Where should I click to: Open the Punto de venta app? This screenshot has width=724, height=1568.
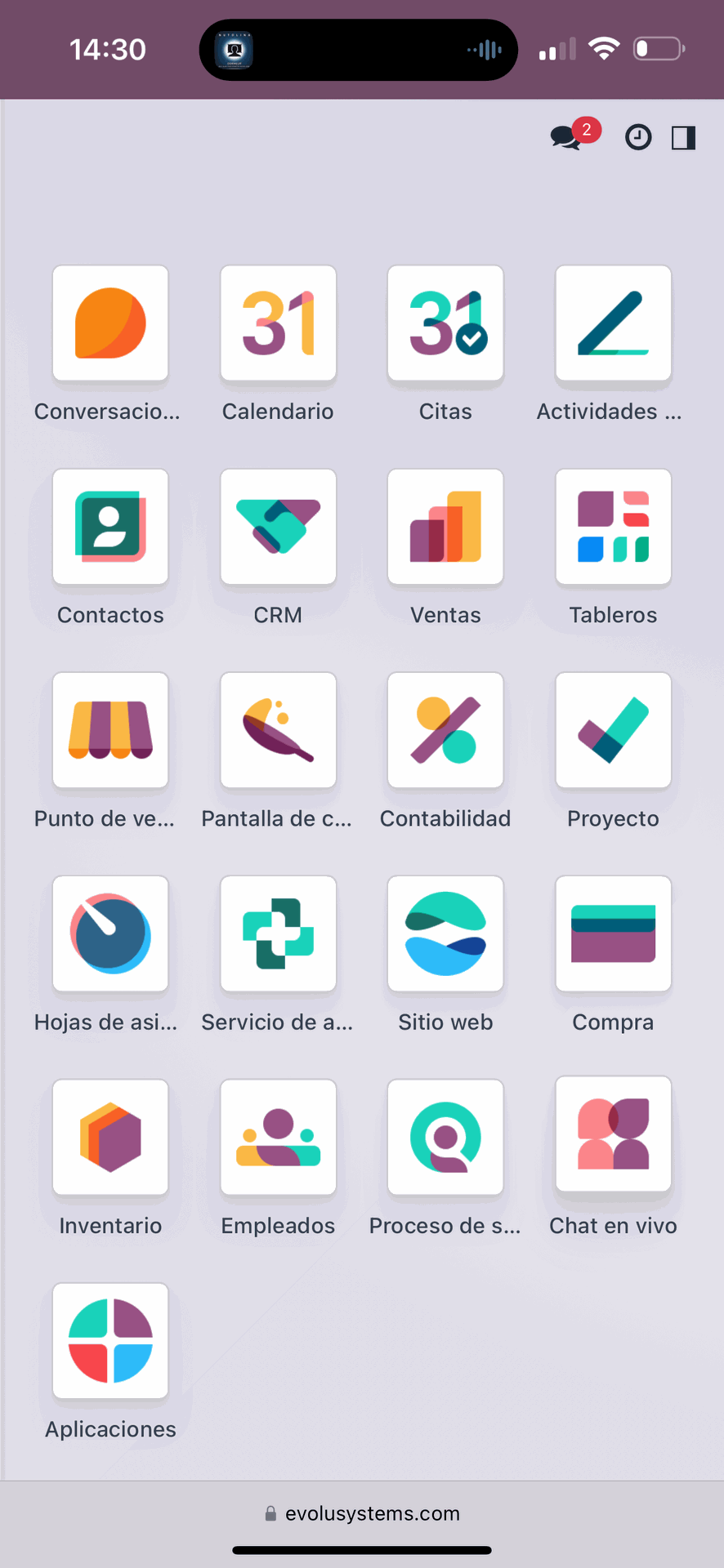coord(110,730)
